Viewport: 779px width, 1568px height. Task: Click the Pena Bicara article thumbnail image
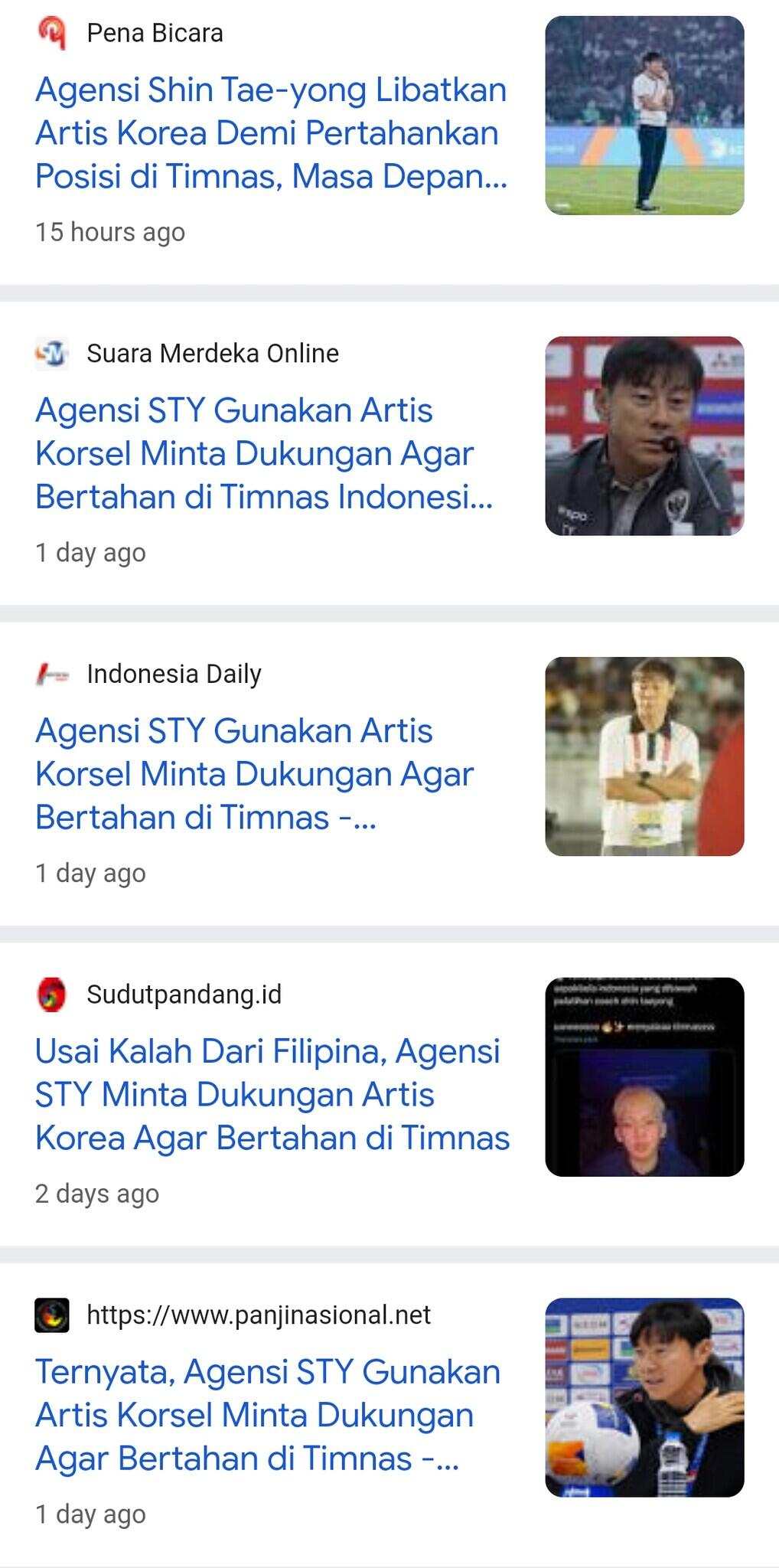coord(644,115)
